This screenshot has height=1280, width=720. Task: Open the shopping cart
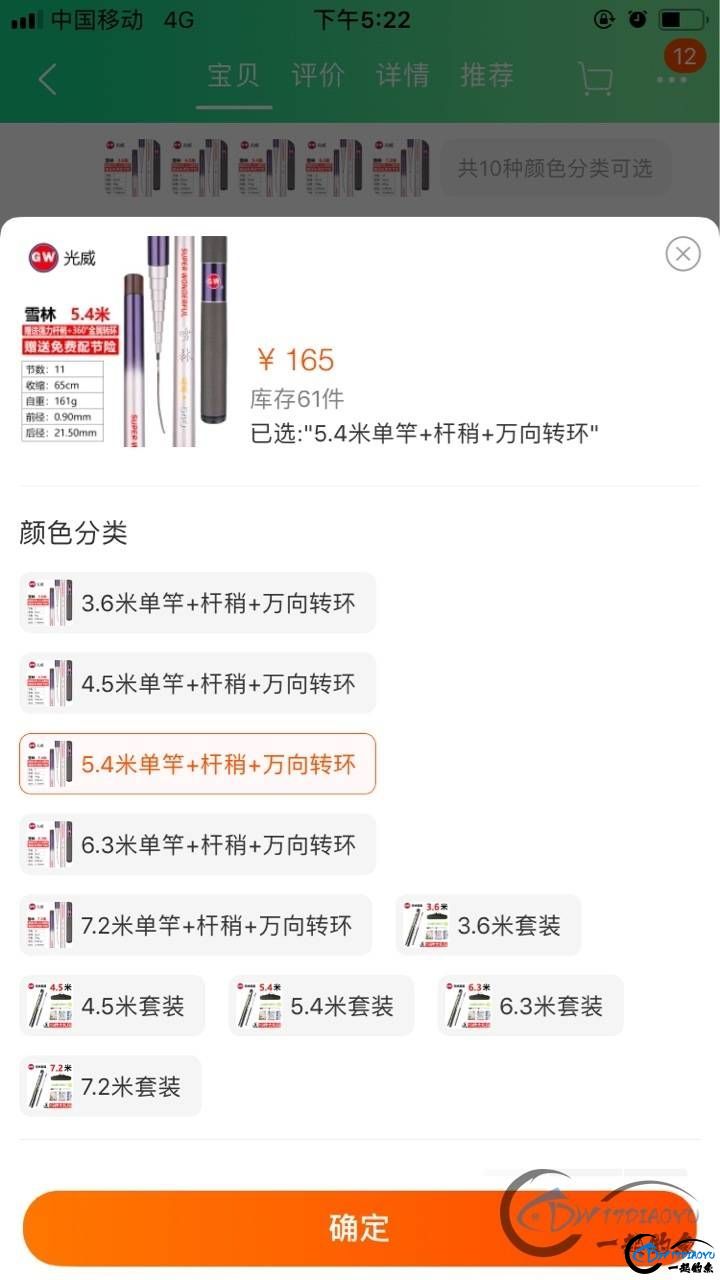(595, 78)
